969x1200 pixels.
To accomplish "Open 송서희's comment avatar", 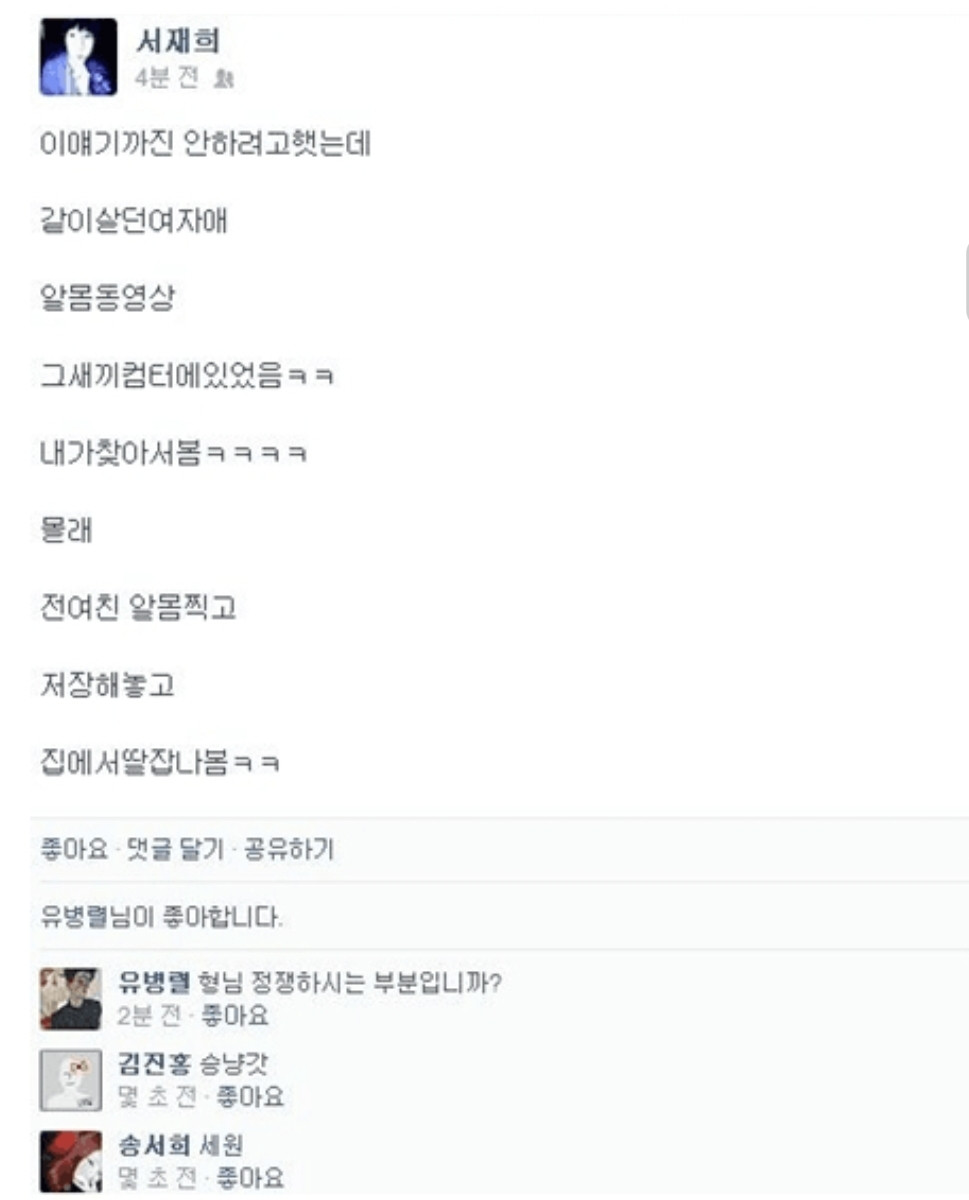I will pos(71,1160).
